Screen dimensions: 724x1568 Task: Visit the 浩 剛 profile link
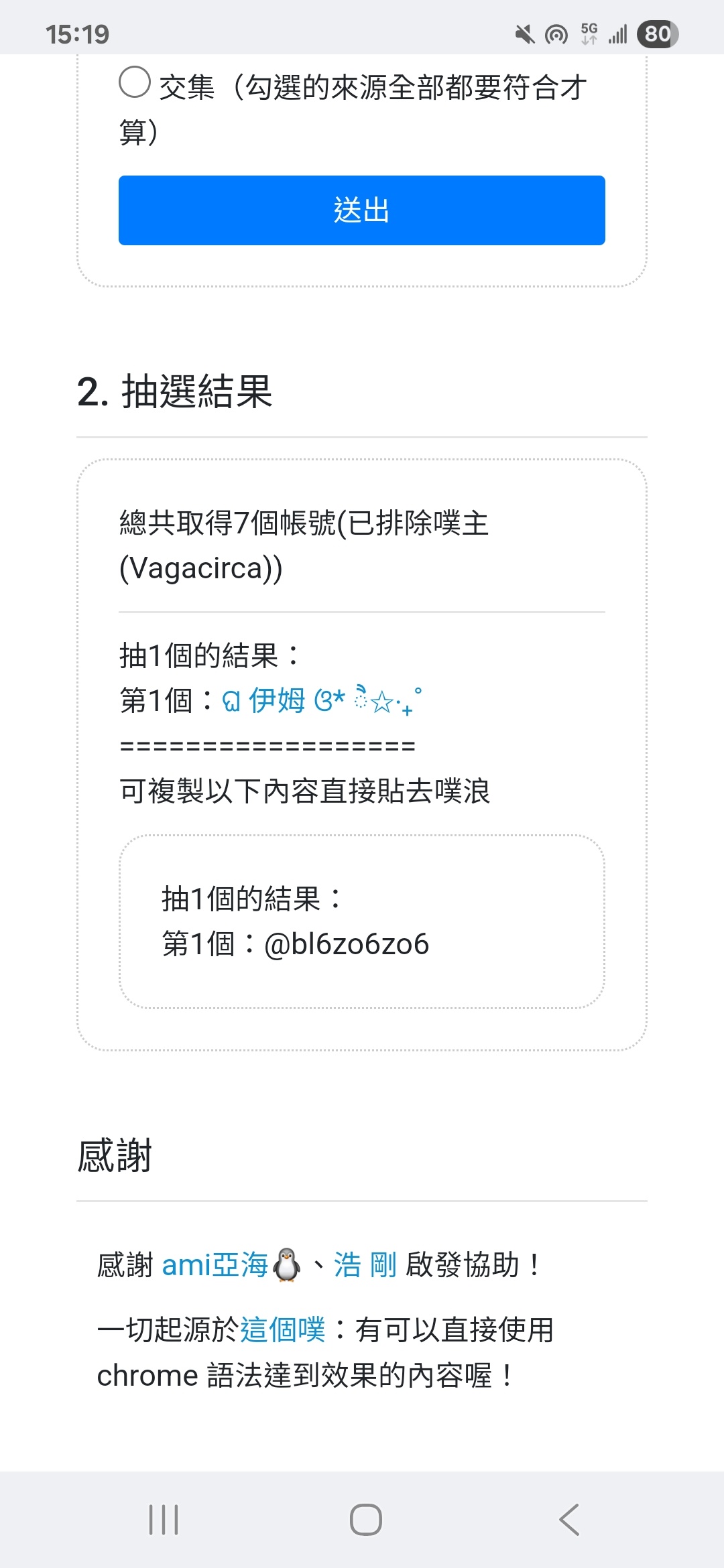coord(365,1265)
